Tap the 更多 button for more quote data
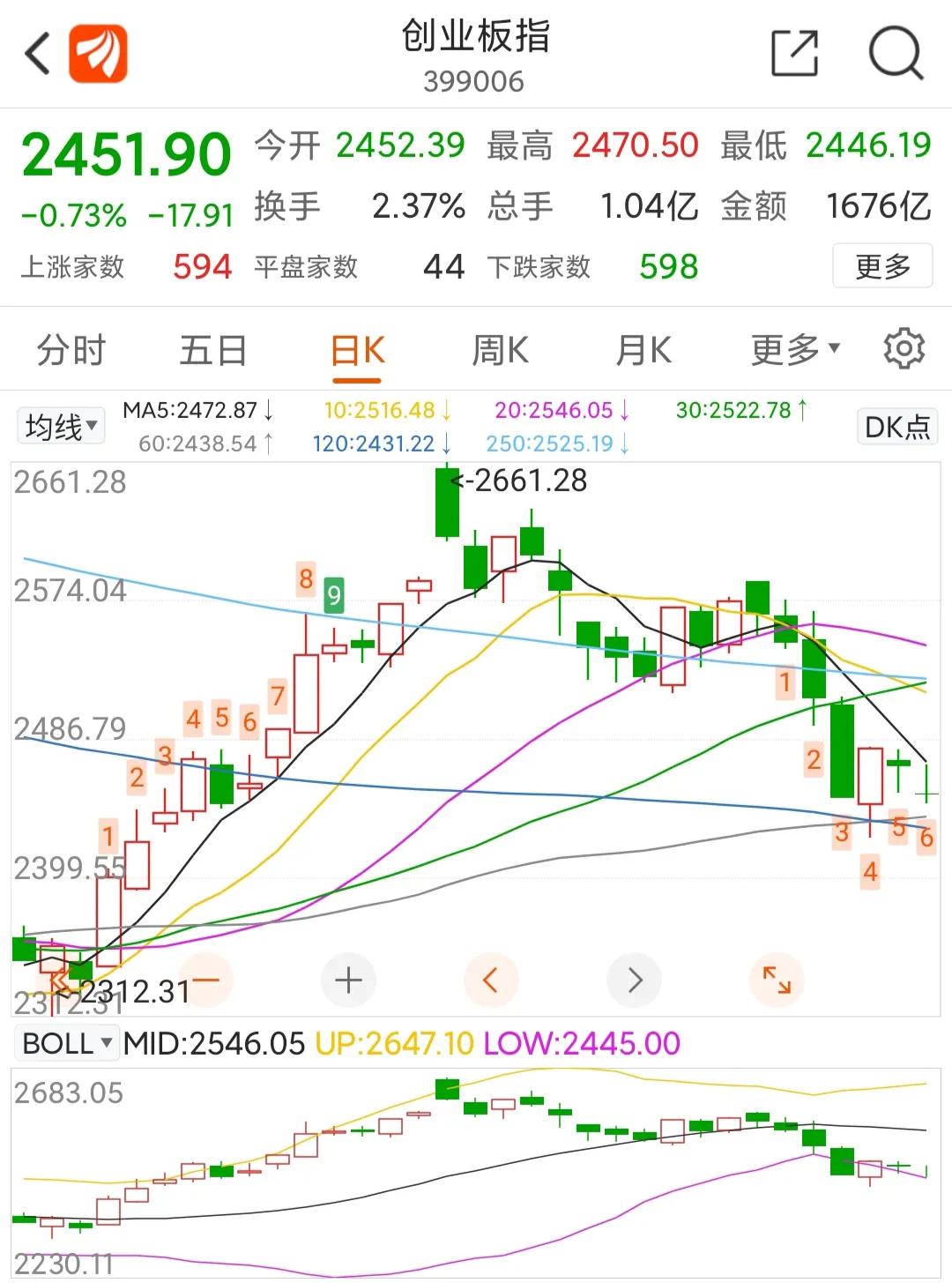The width and height of the screenshot is (952, 1283). (x=882, y=265)
